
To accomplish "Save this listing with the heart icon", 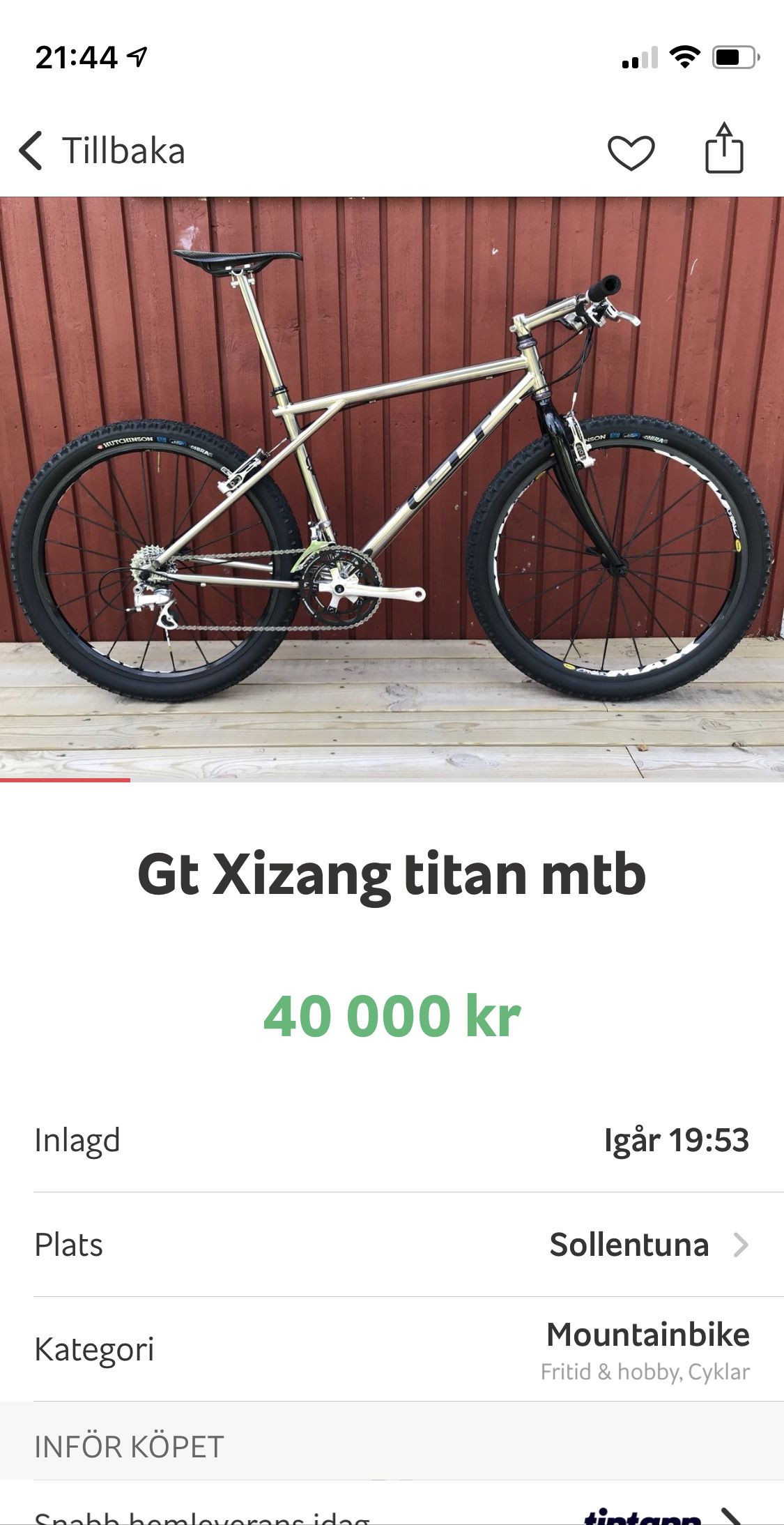I will pyautogui.click(x=631, y=151).
